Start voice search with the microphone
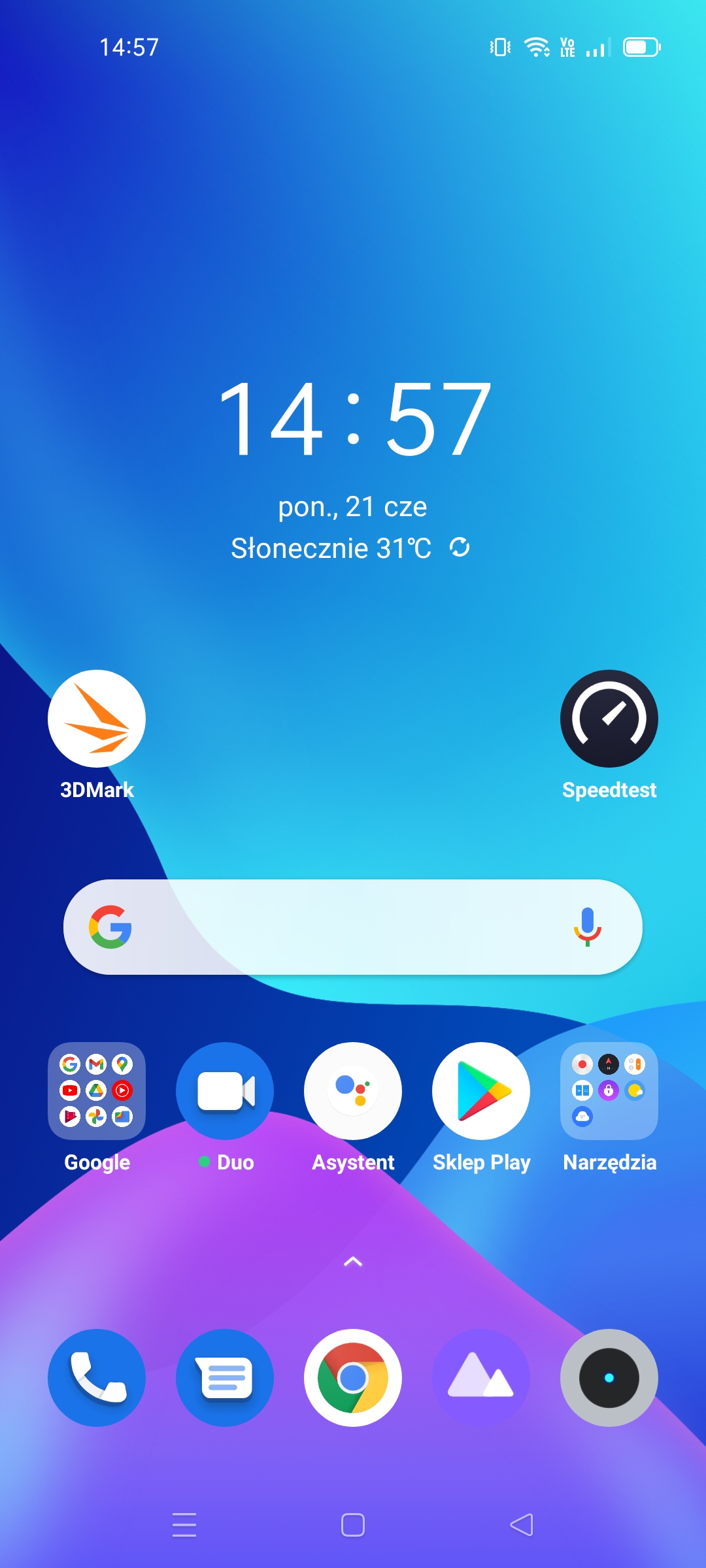 [587, 926]
